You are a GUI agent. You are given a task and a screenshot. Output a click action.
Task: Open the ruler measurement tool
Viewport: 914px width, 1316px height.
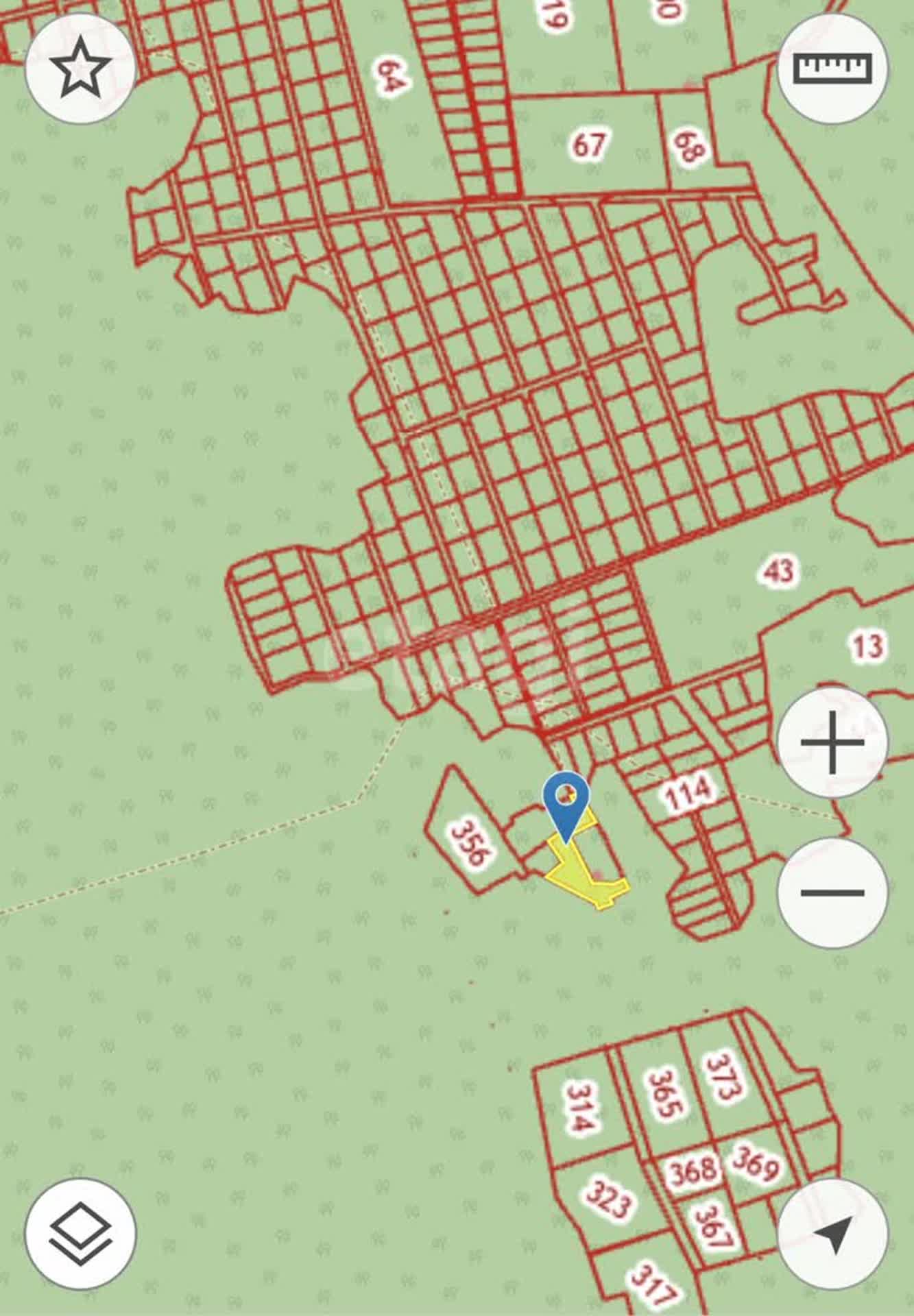(x=832, y=67)
